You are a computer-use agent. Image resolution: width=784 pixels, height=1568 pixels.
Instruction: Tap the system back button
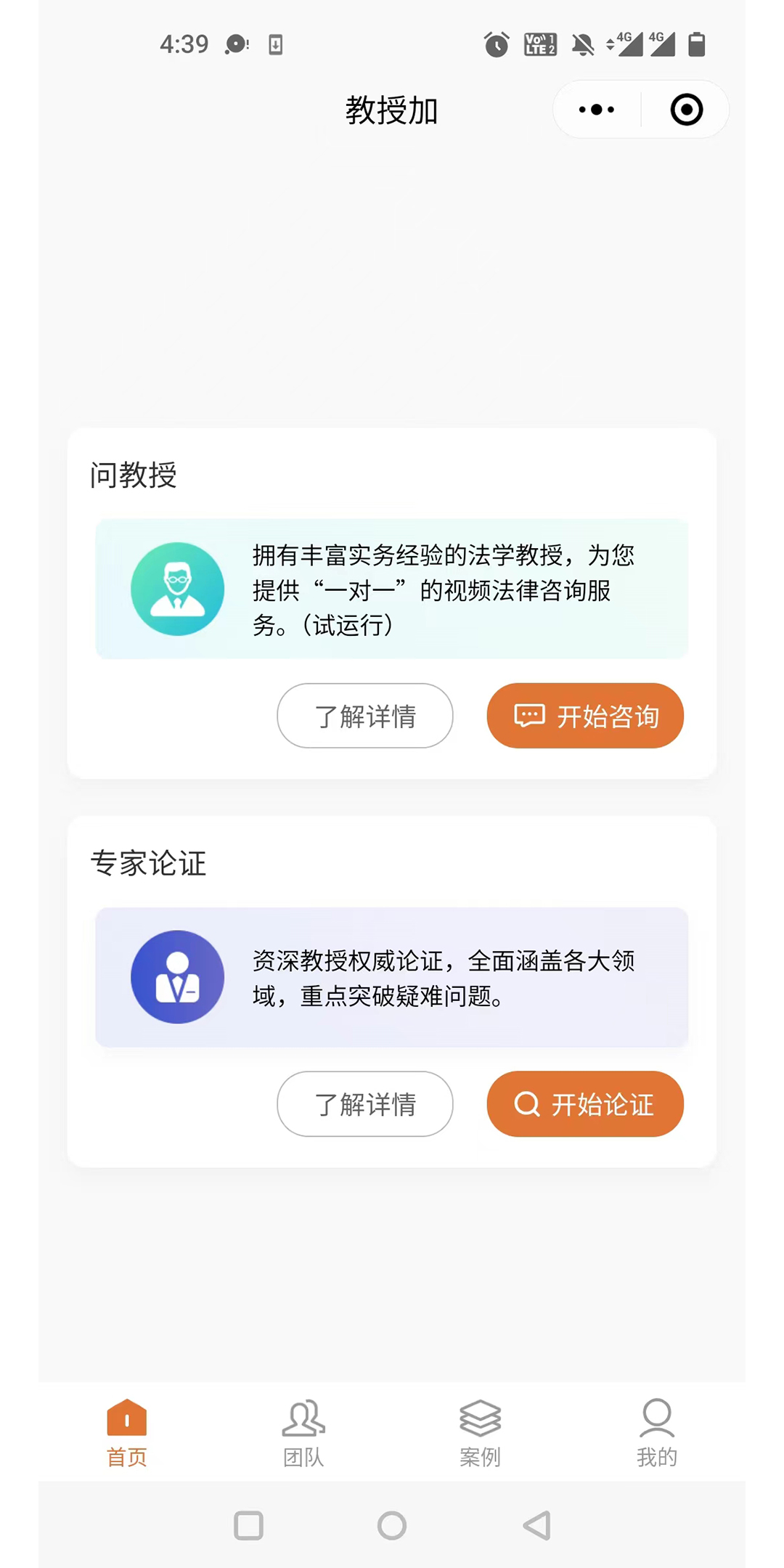click(537, 1525)
